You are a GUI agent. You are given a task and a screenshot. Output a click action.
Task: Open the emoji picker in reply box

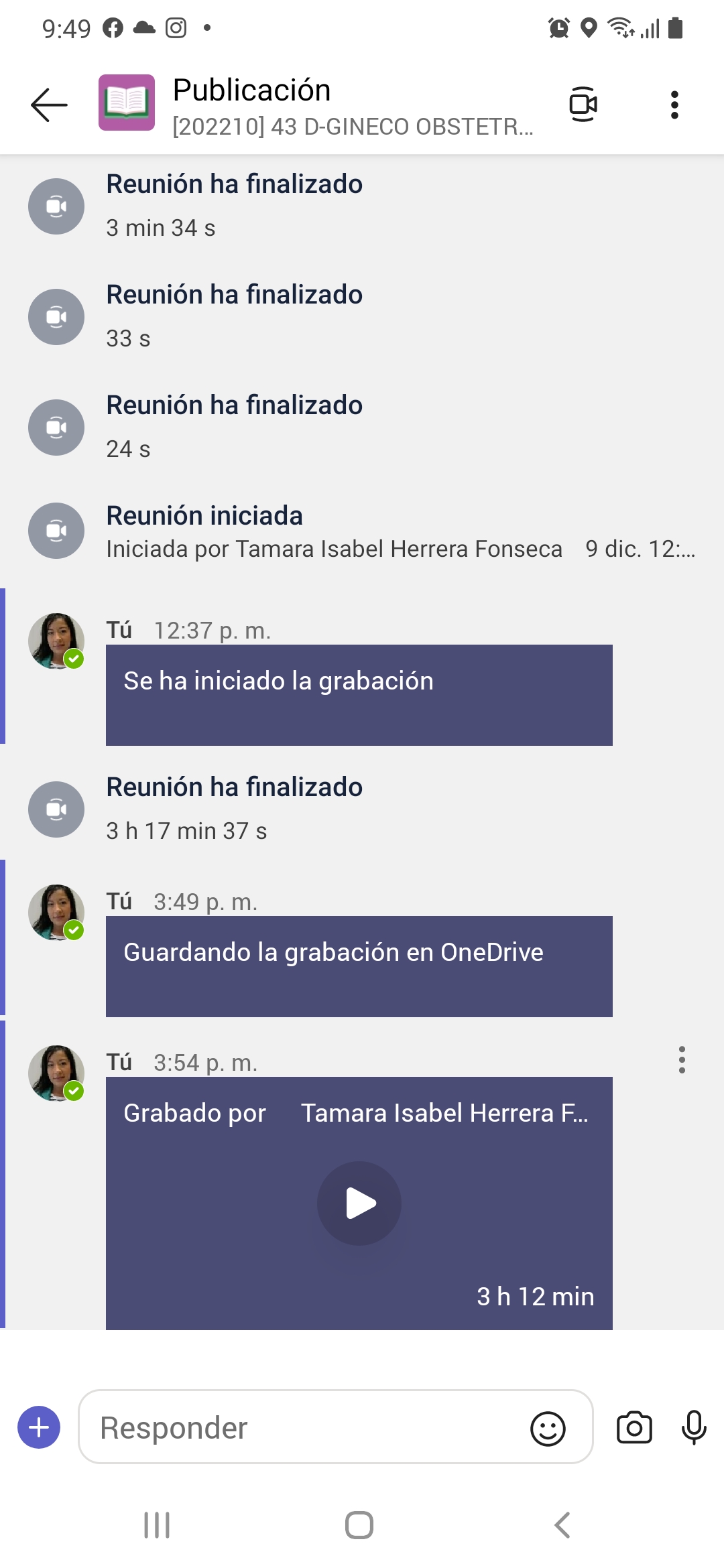548,1428
